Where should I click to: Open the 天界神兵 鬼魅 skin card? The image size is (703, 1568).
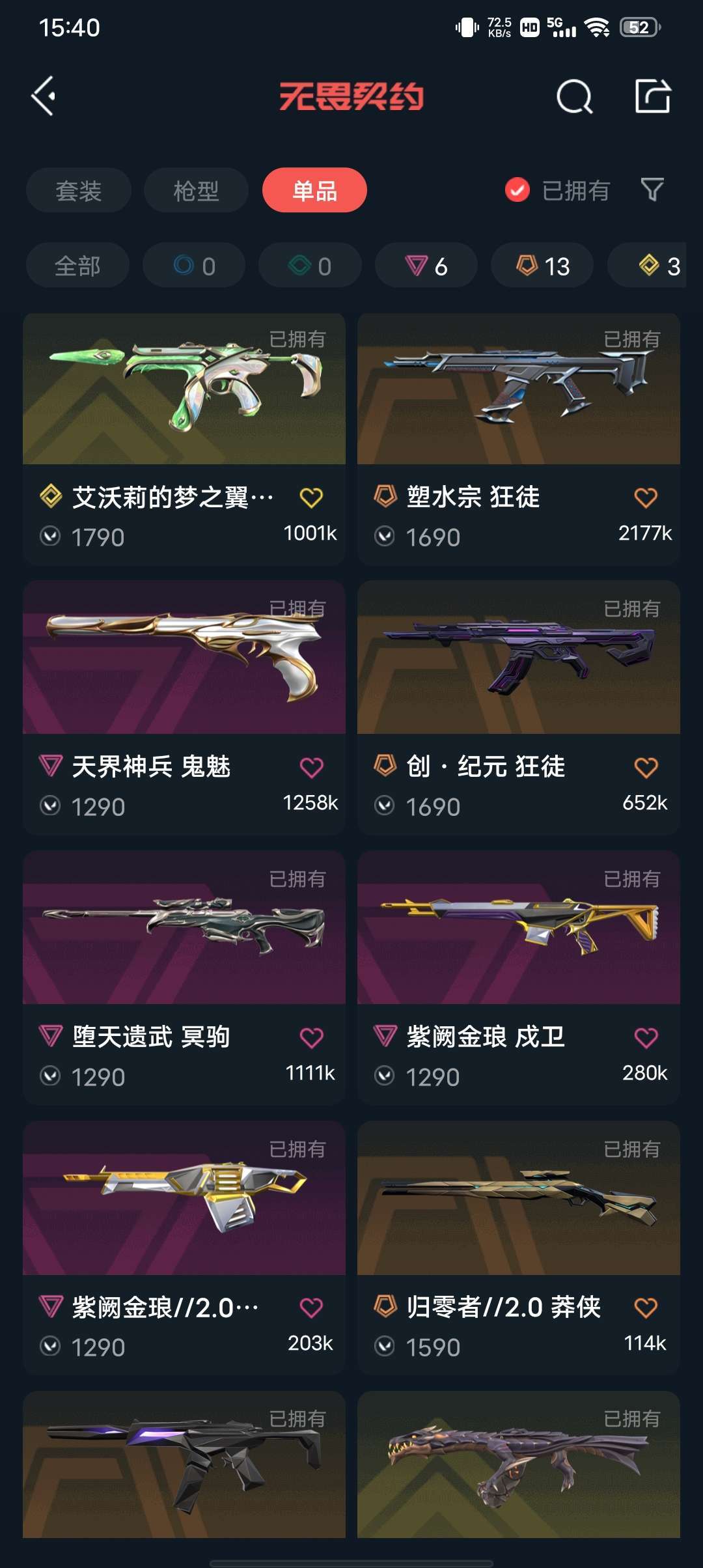coord(184,708)
